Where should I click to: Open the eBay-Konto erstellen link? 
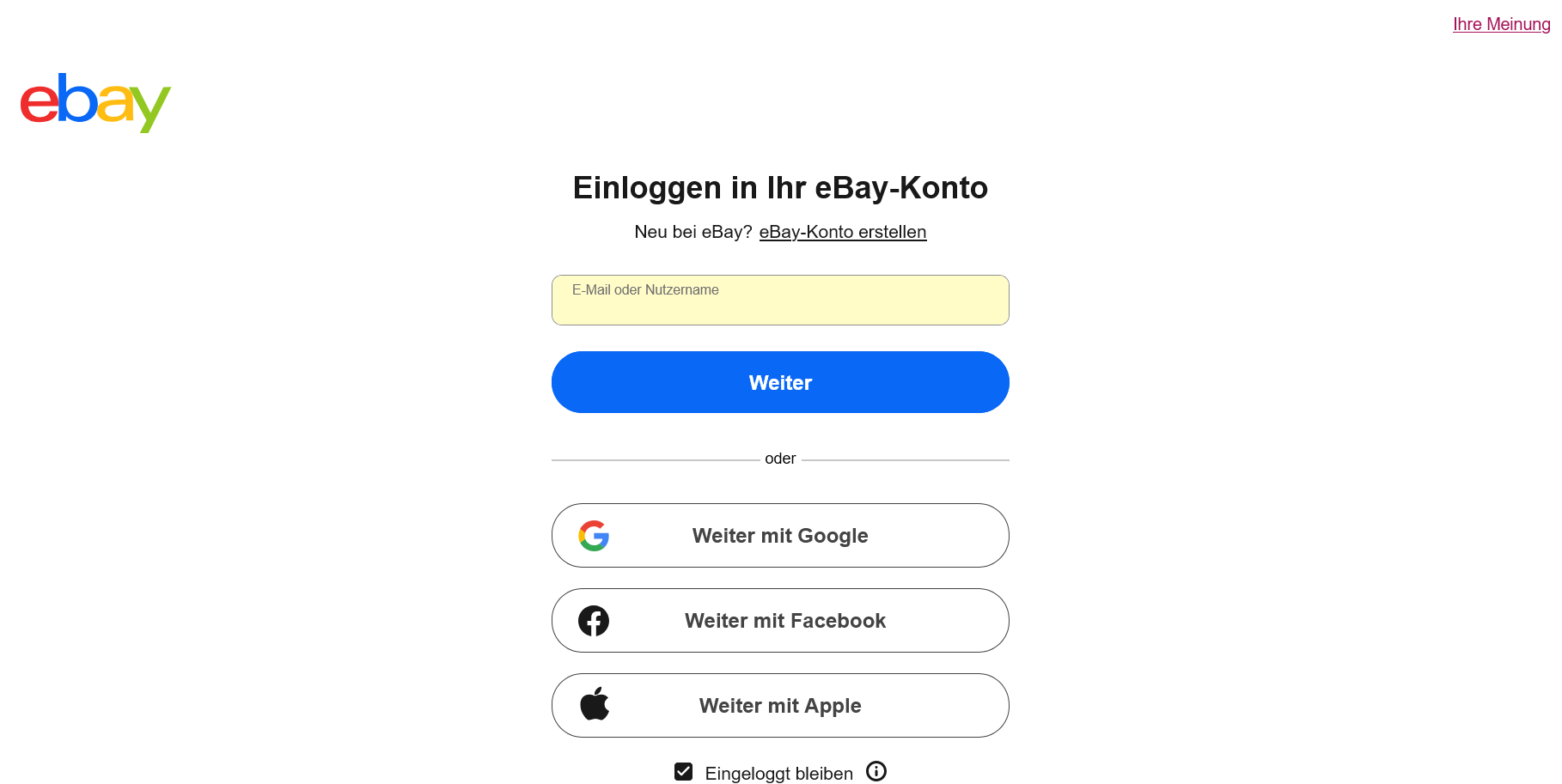click(x=842, y=232)
